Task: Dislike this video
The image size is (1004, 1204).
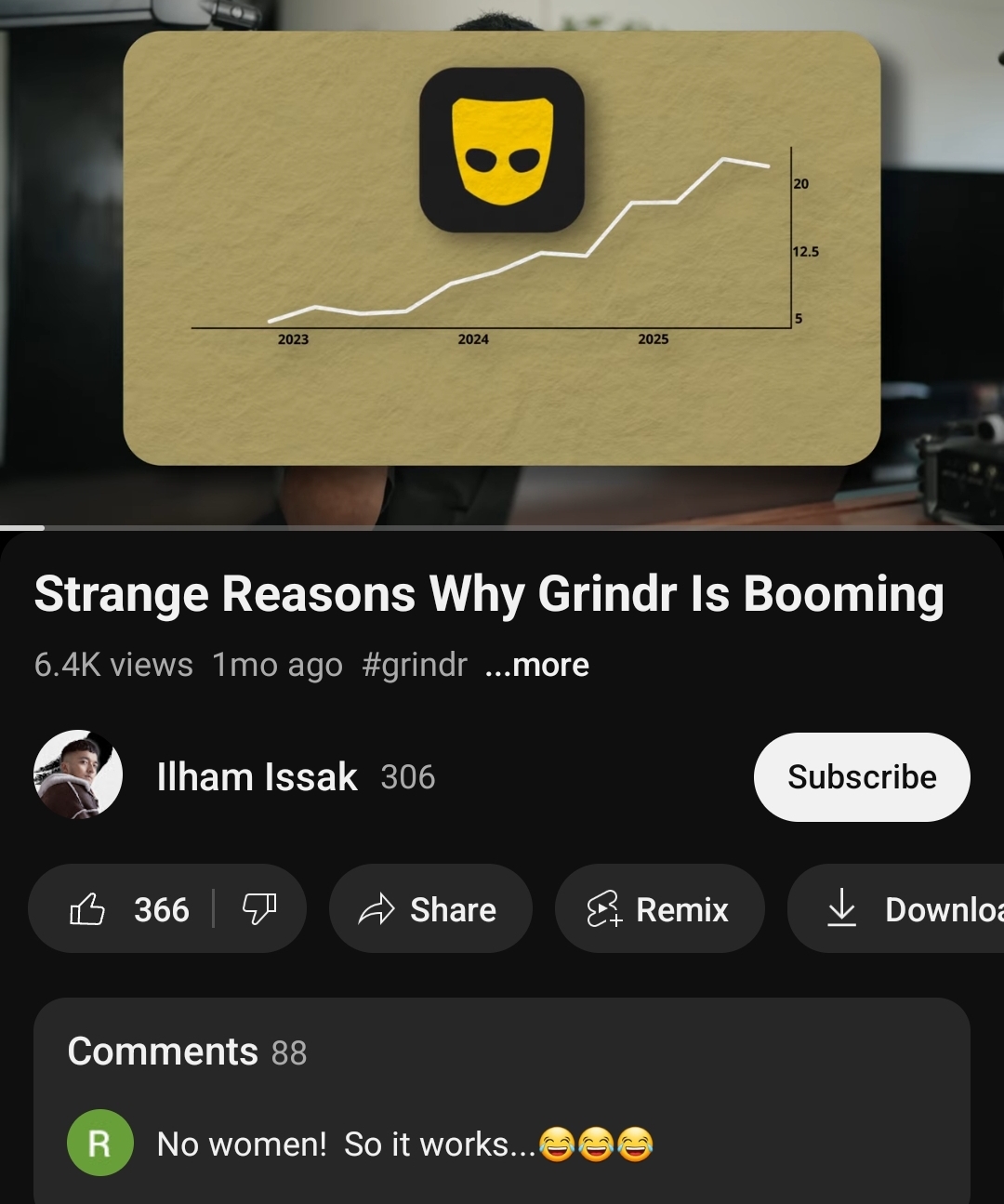Action: [259, 909]
